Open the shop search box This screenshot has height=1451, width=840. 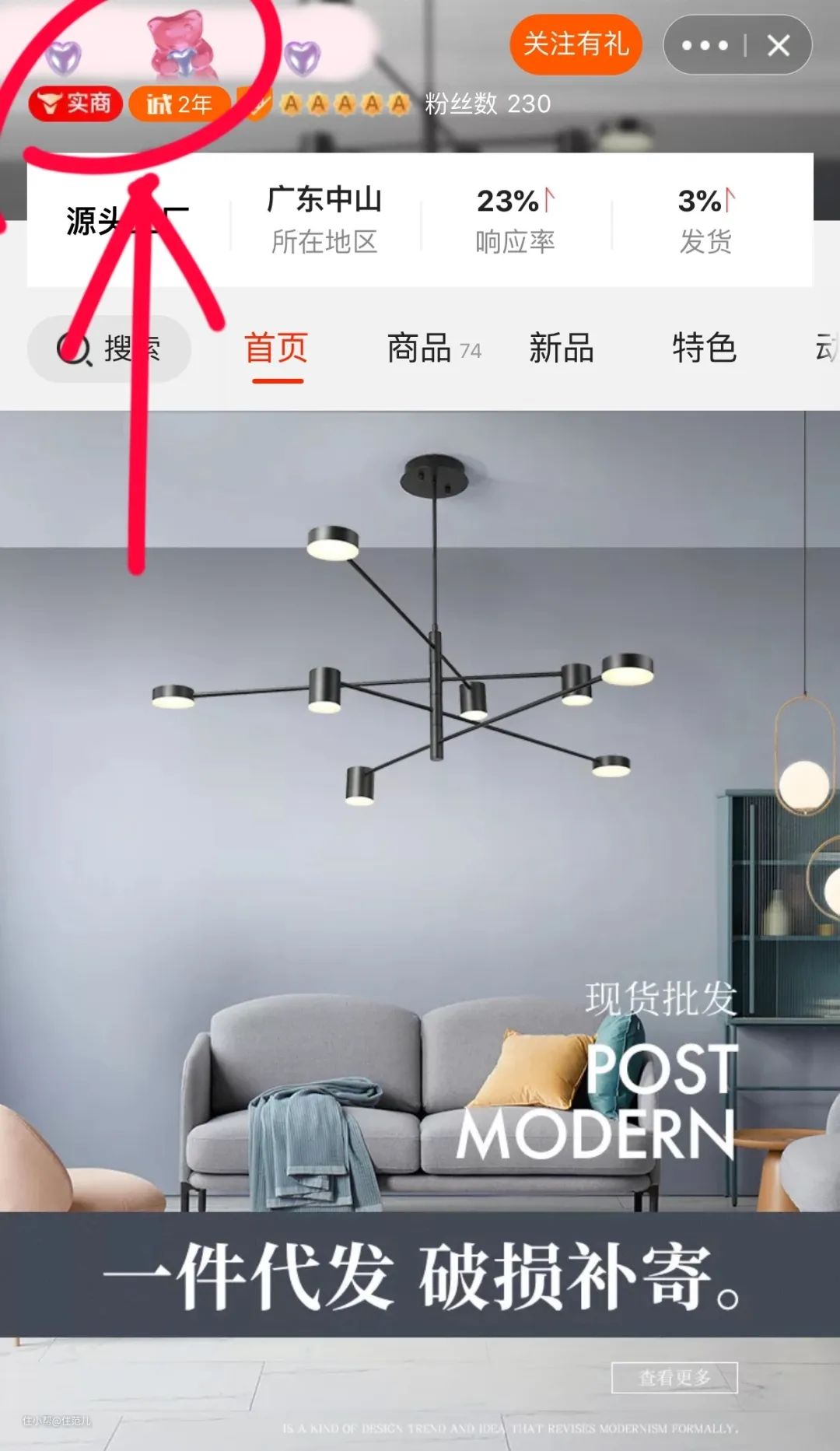click(x=109, y=349)
